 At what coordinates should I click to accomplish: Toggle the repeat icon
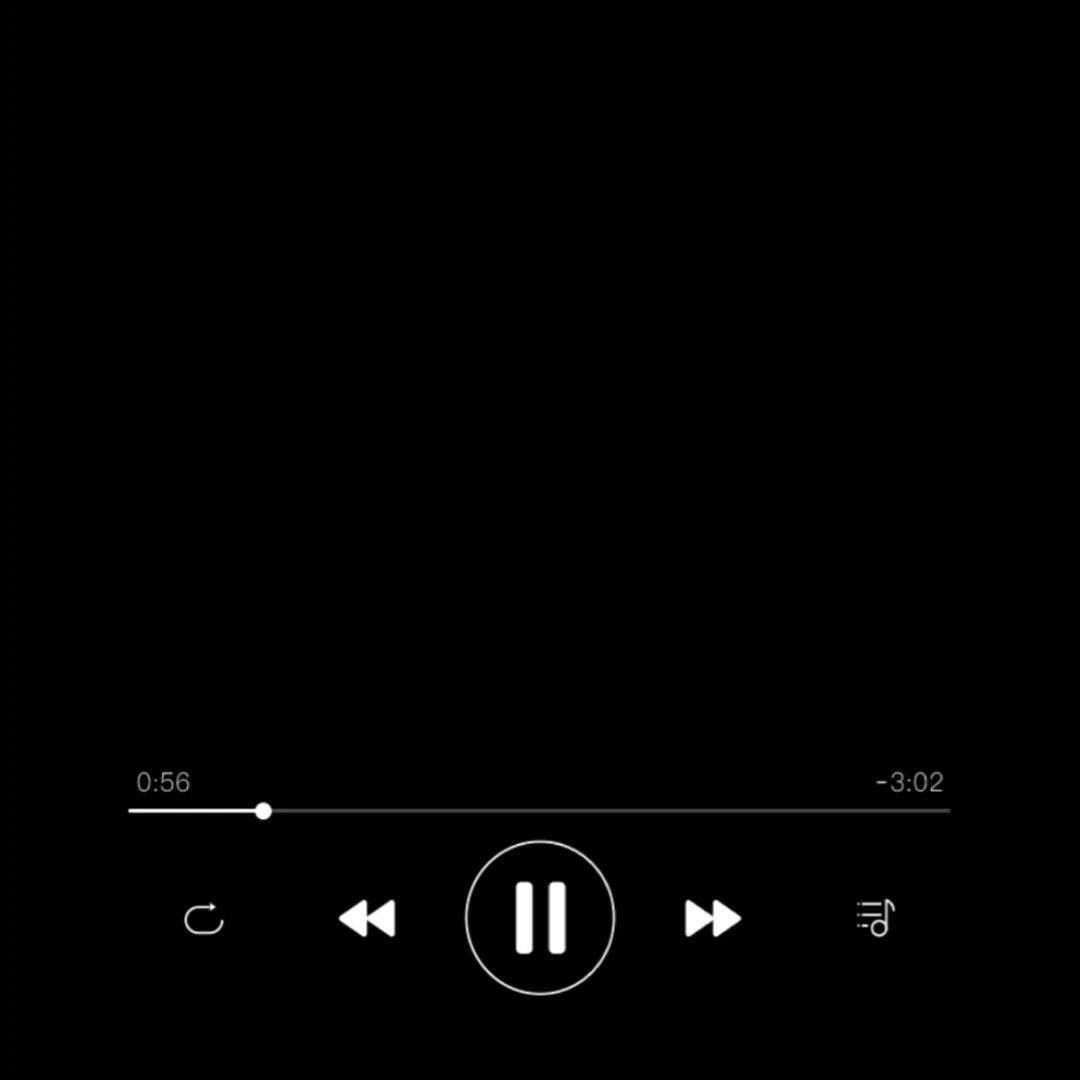[204, 919]
